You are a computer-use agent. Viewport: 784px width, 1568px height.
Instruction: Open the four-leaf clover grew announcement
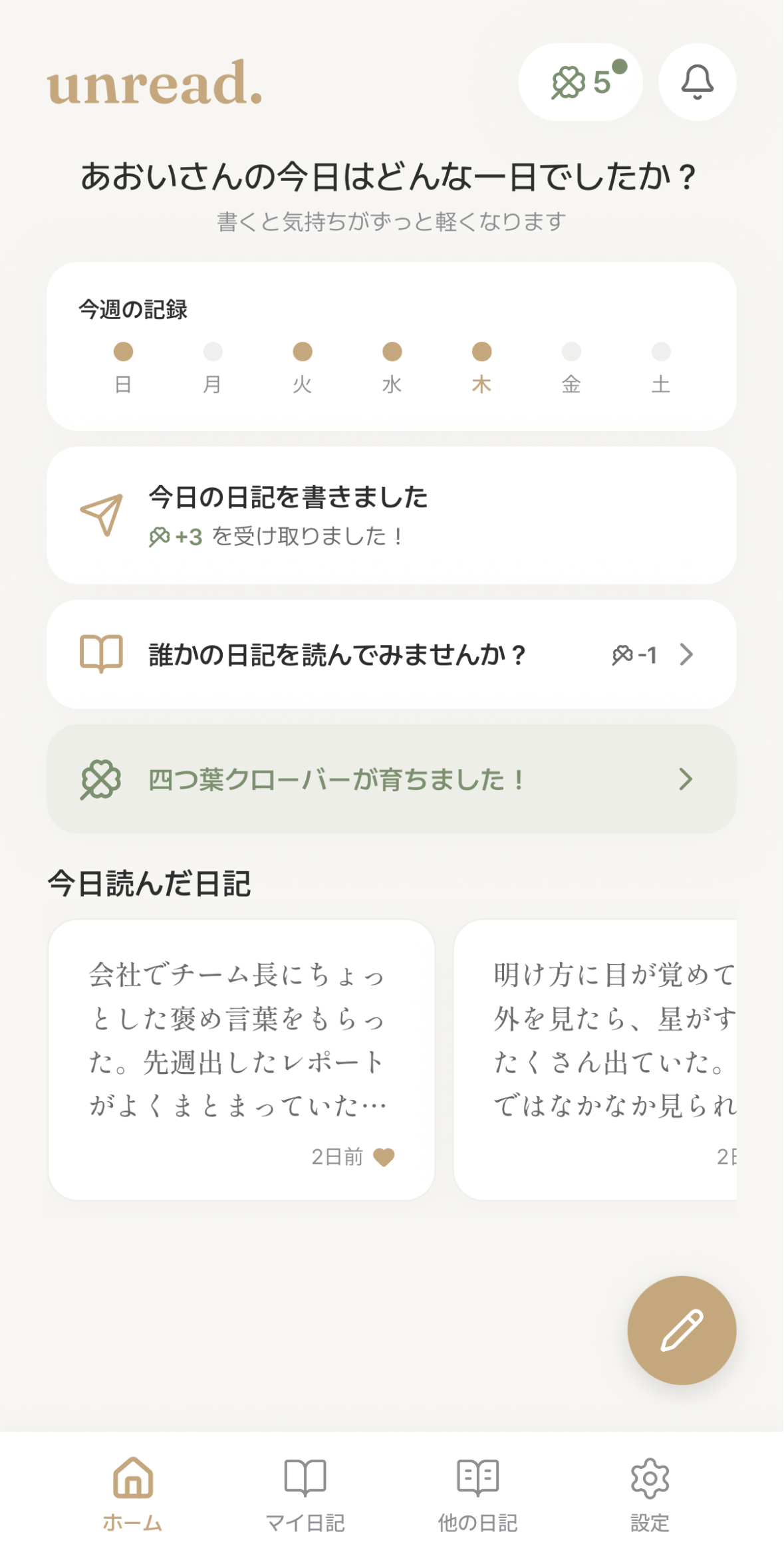coord(392,779)
